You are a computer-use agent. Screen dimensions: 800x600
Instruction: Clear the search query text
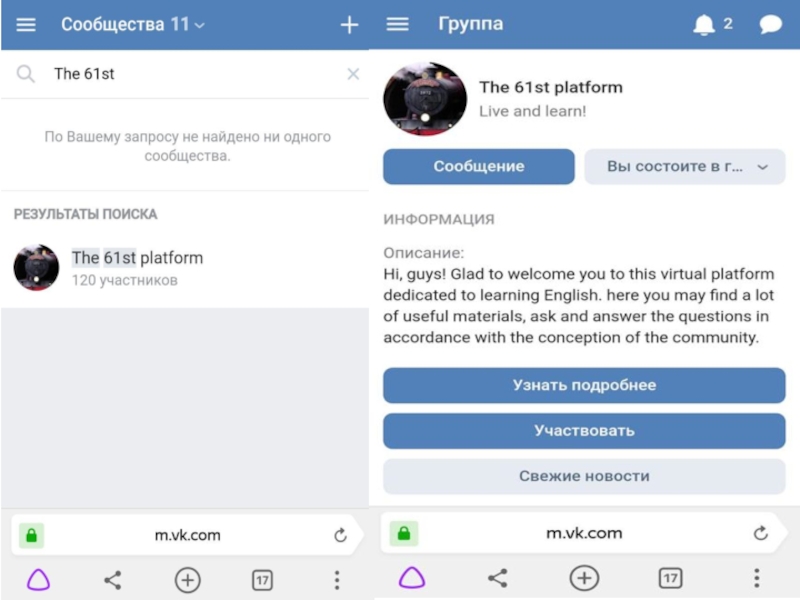[353, 74]
